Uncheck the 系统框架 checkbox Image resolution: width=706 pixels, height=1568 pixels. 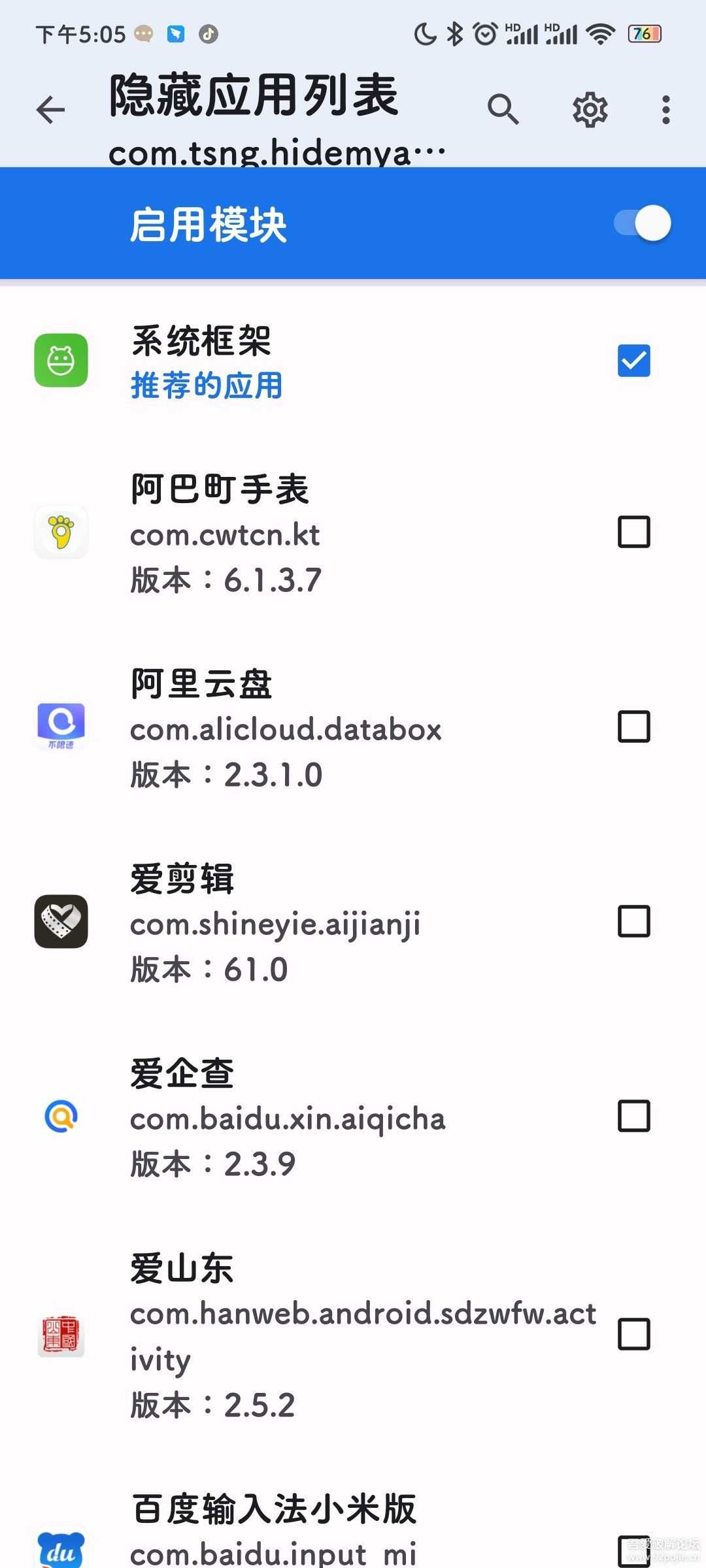(x=633, y=361)
